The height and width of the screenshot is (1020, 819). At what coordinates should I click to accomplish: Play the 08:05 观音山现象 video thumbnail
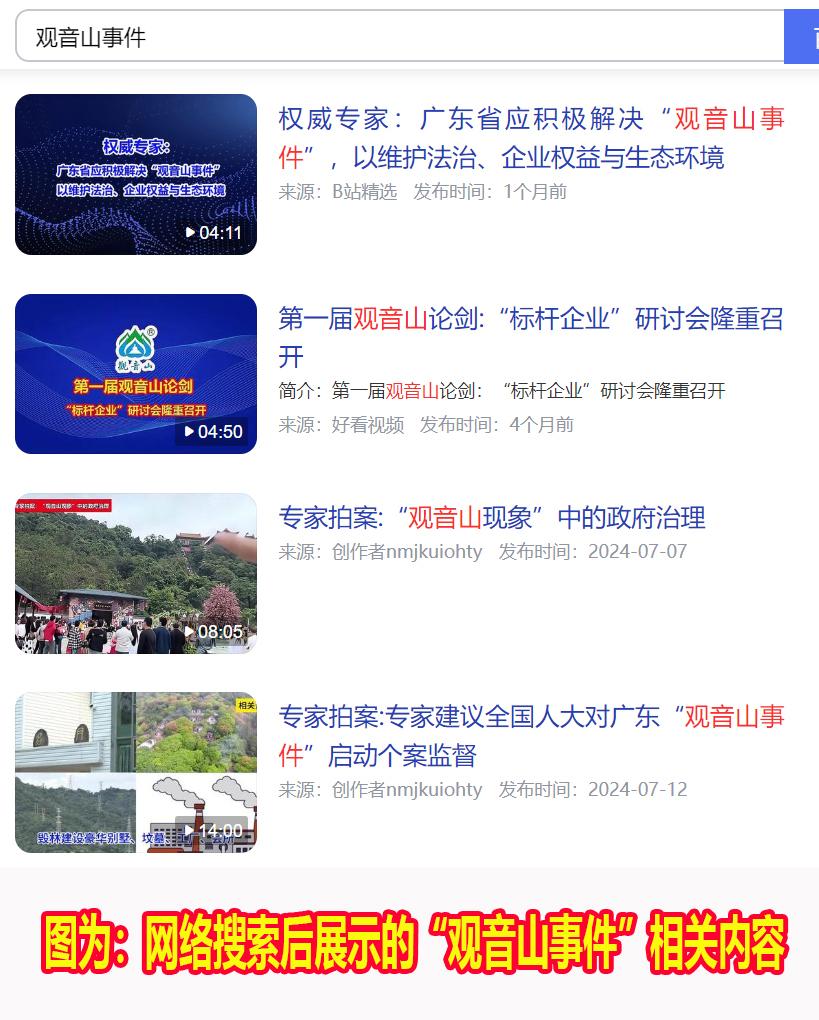[x=136, y=573]
